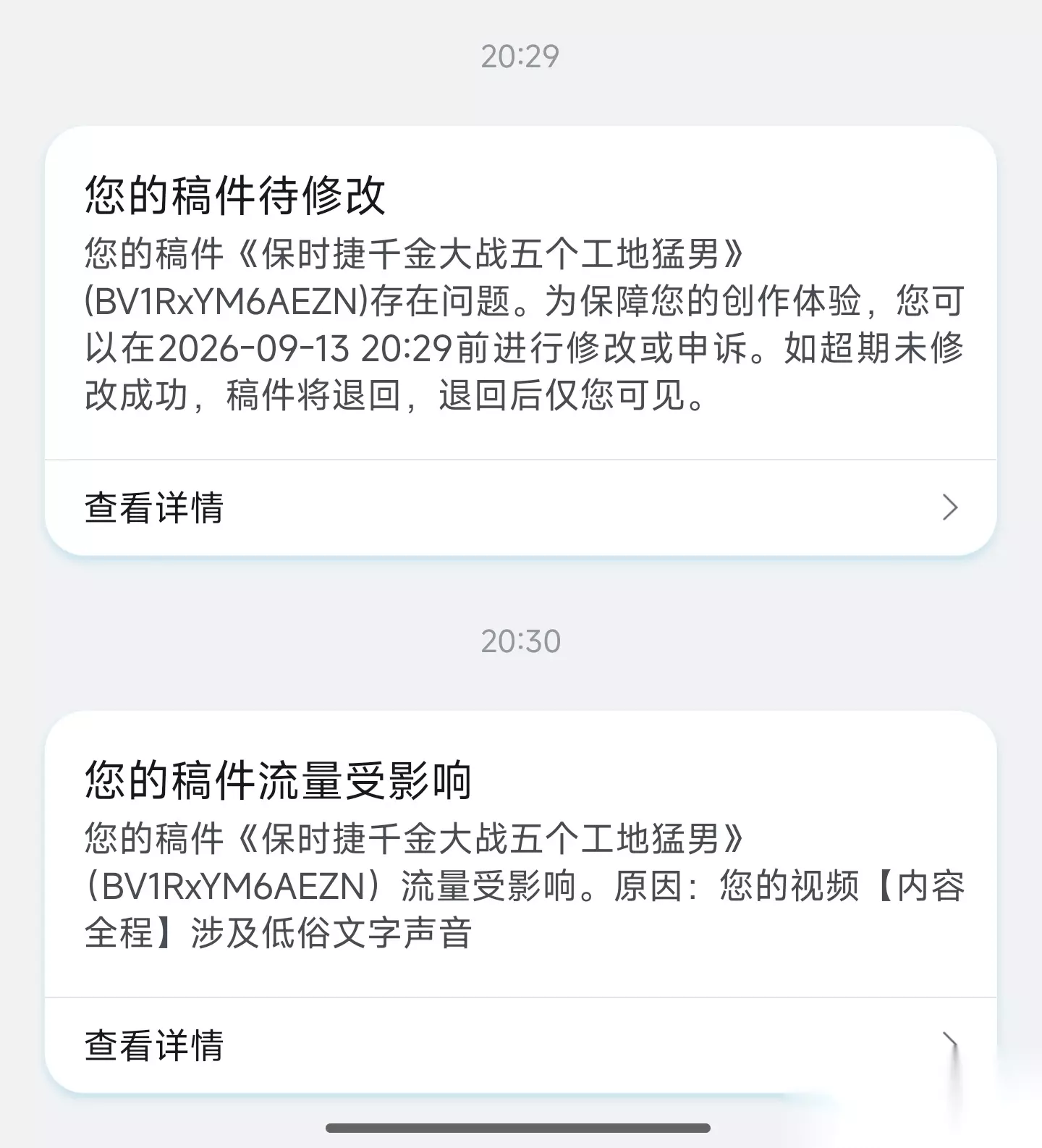Open 查看详情 under 您的稿件待修改
Screen dimensions: 1042x1148
pos(520,507)
